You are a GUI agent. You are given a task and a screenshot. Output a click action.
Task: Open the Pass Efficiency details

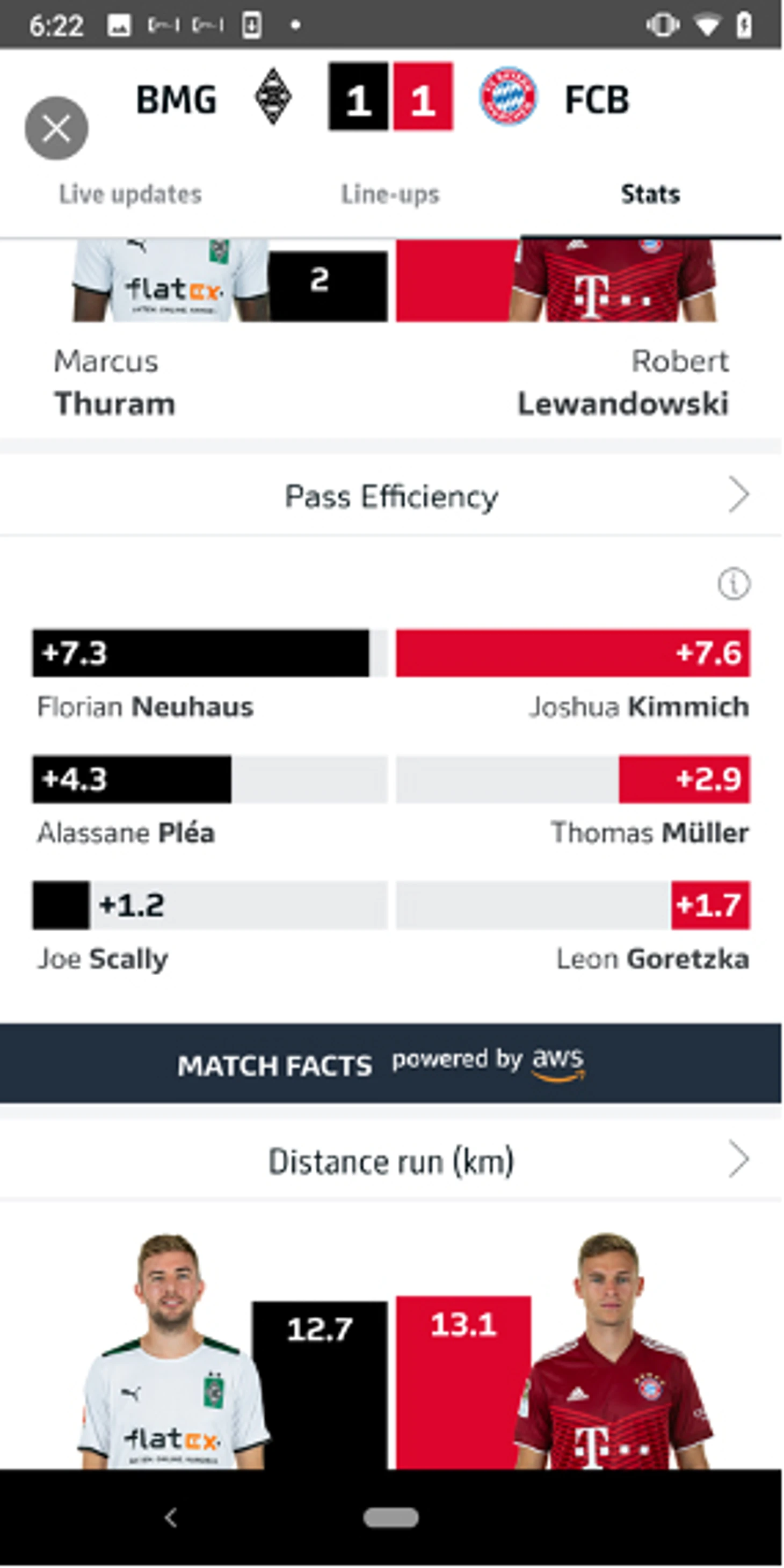click(x=738, y=496)
